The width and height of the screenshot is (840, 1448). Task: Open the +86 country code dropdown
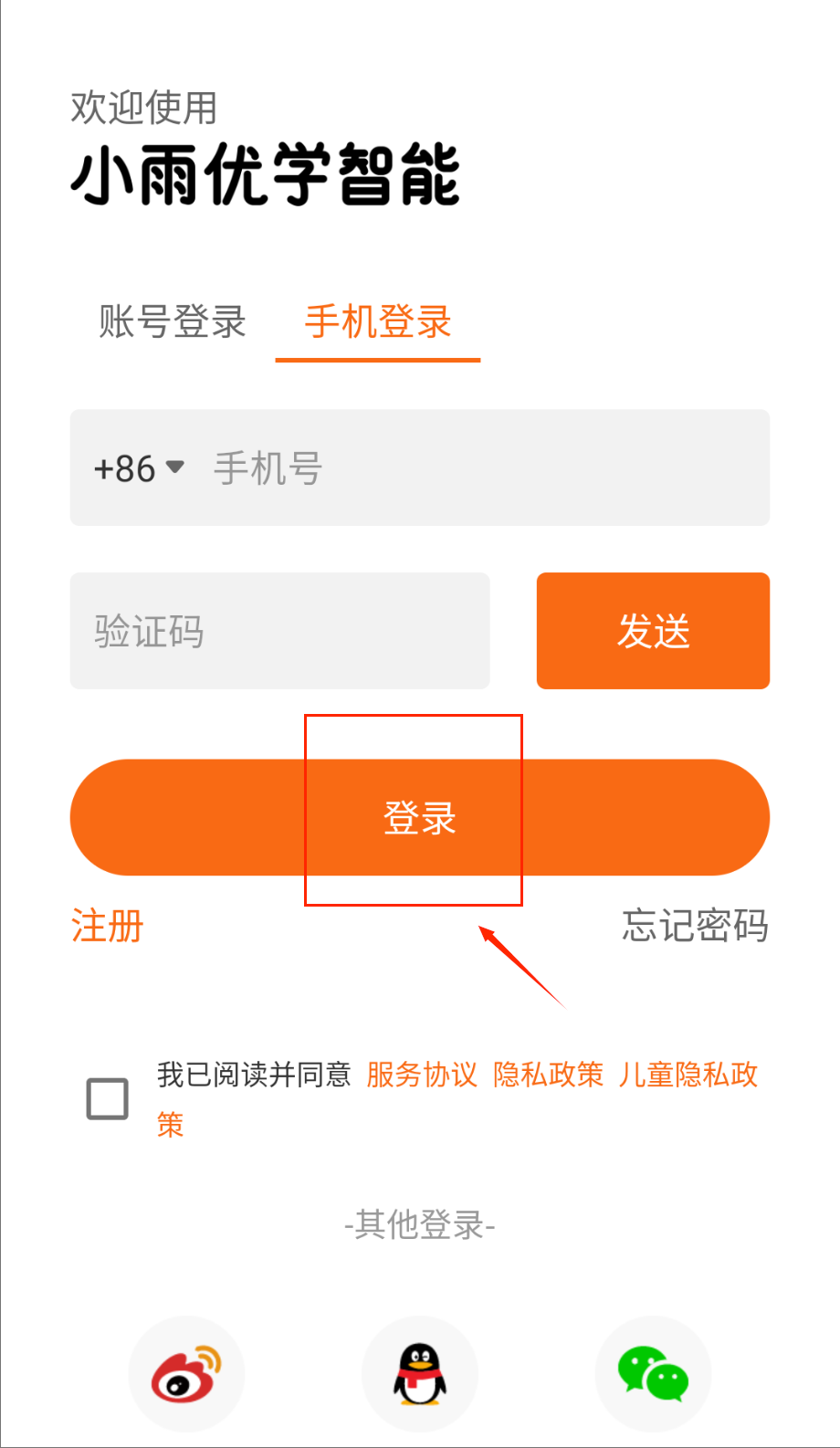click(140, 468)
